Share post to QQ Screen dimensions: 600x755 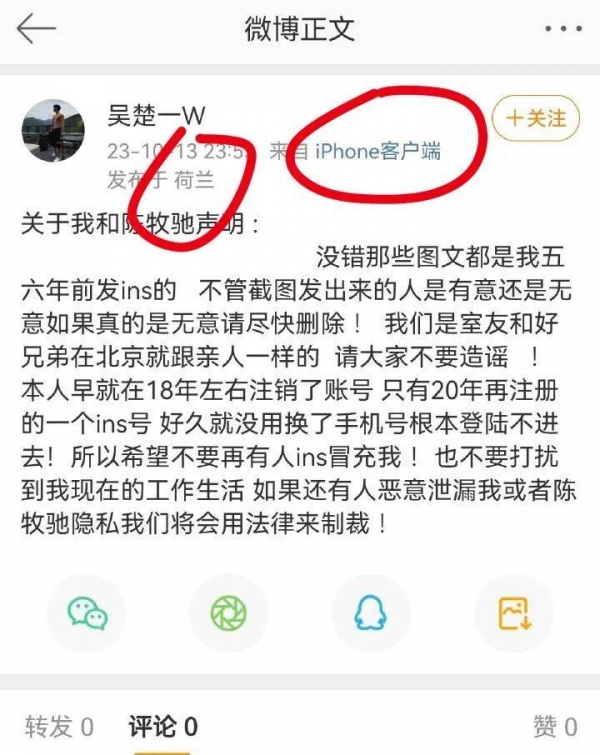tap(372, 613)
